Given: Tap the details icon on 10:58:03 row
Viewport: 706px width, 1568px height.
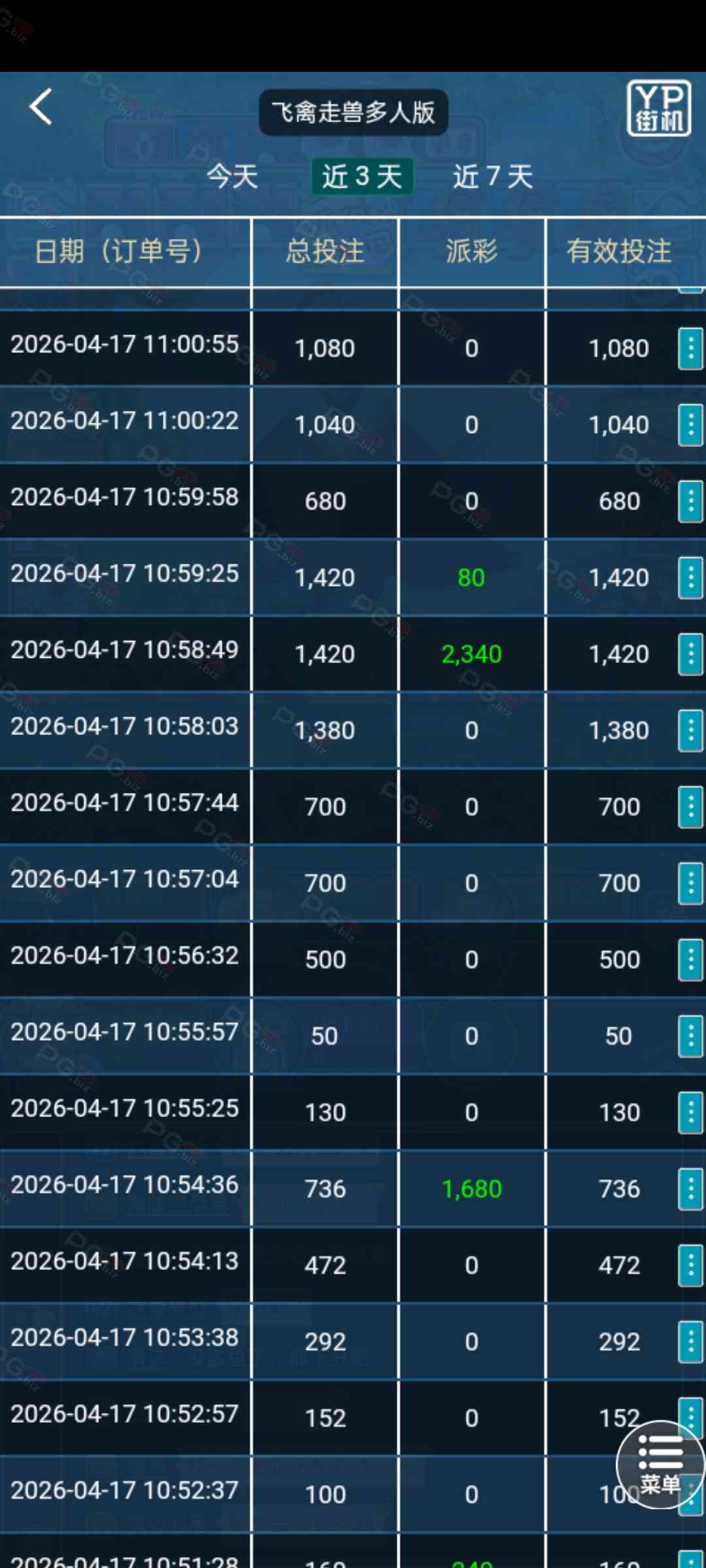Looking at the screenshot, I should point(690,731).
